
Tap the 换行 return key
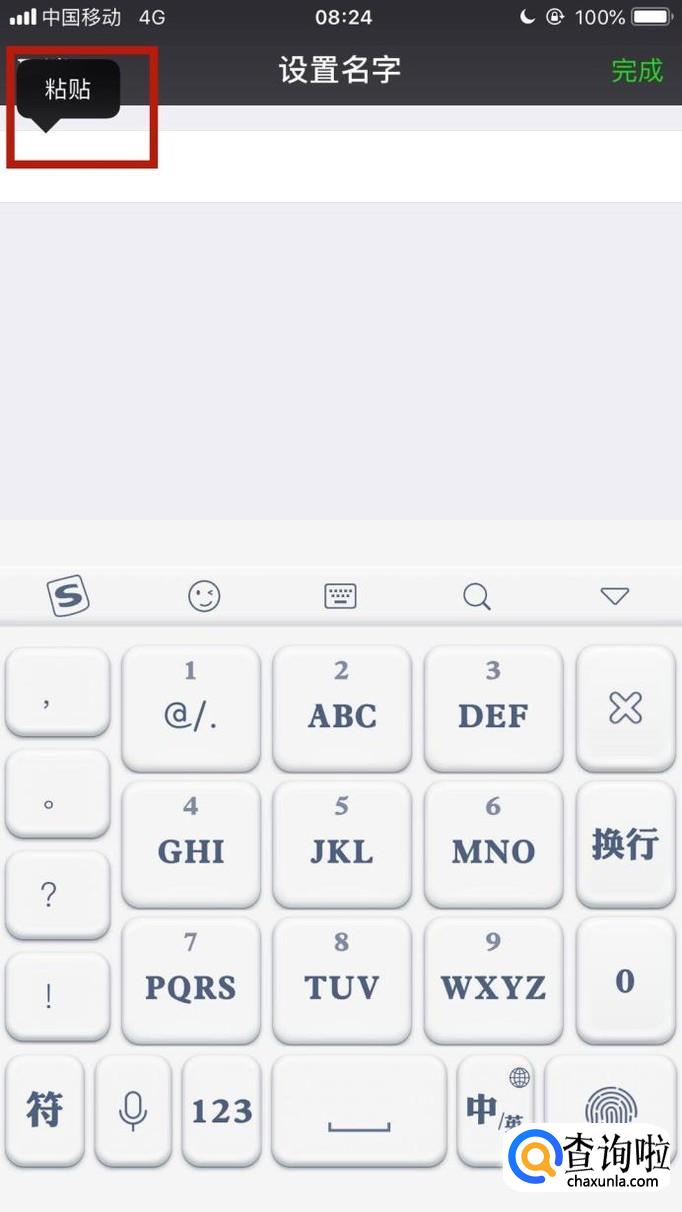(625, 845)
